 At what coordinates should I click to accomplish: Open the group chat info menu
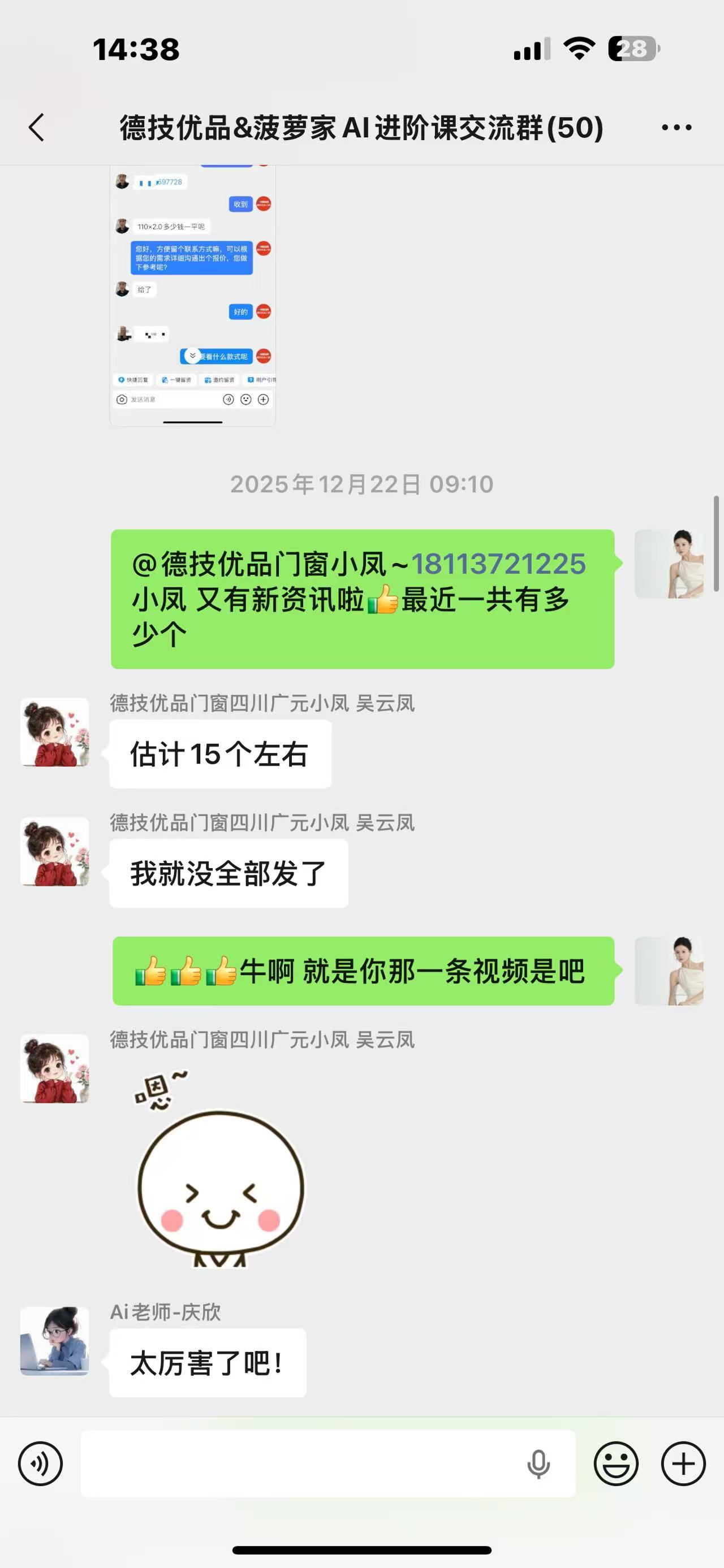[676, 128]
